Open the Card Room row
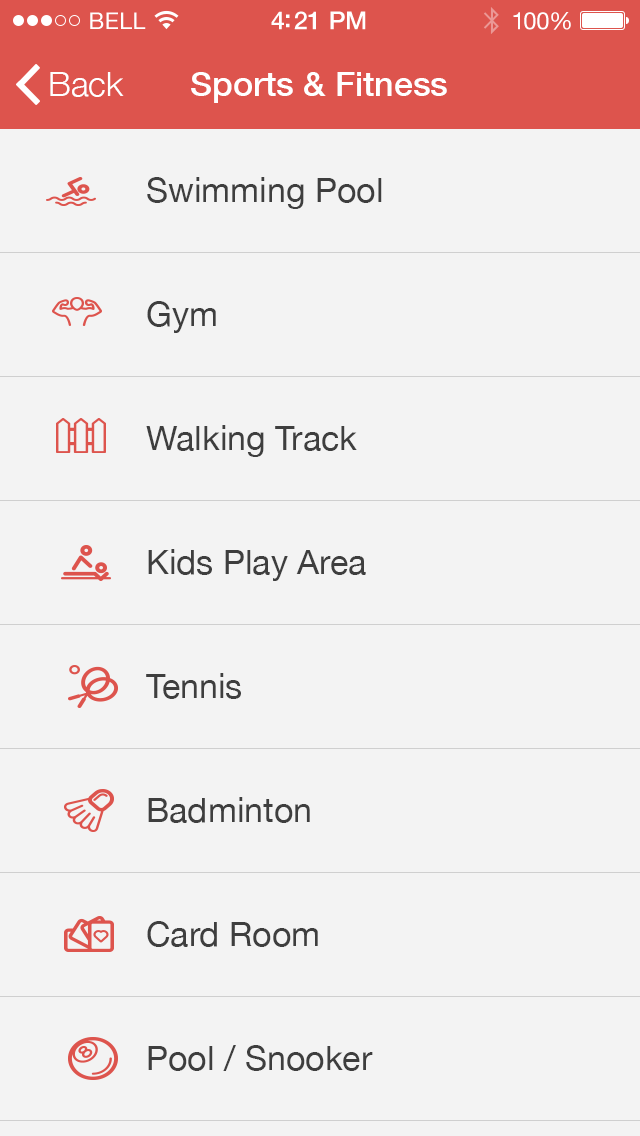Screen dimensions: 640x1136 click(x=320, y=935)
